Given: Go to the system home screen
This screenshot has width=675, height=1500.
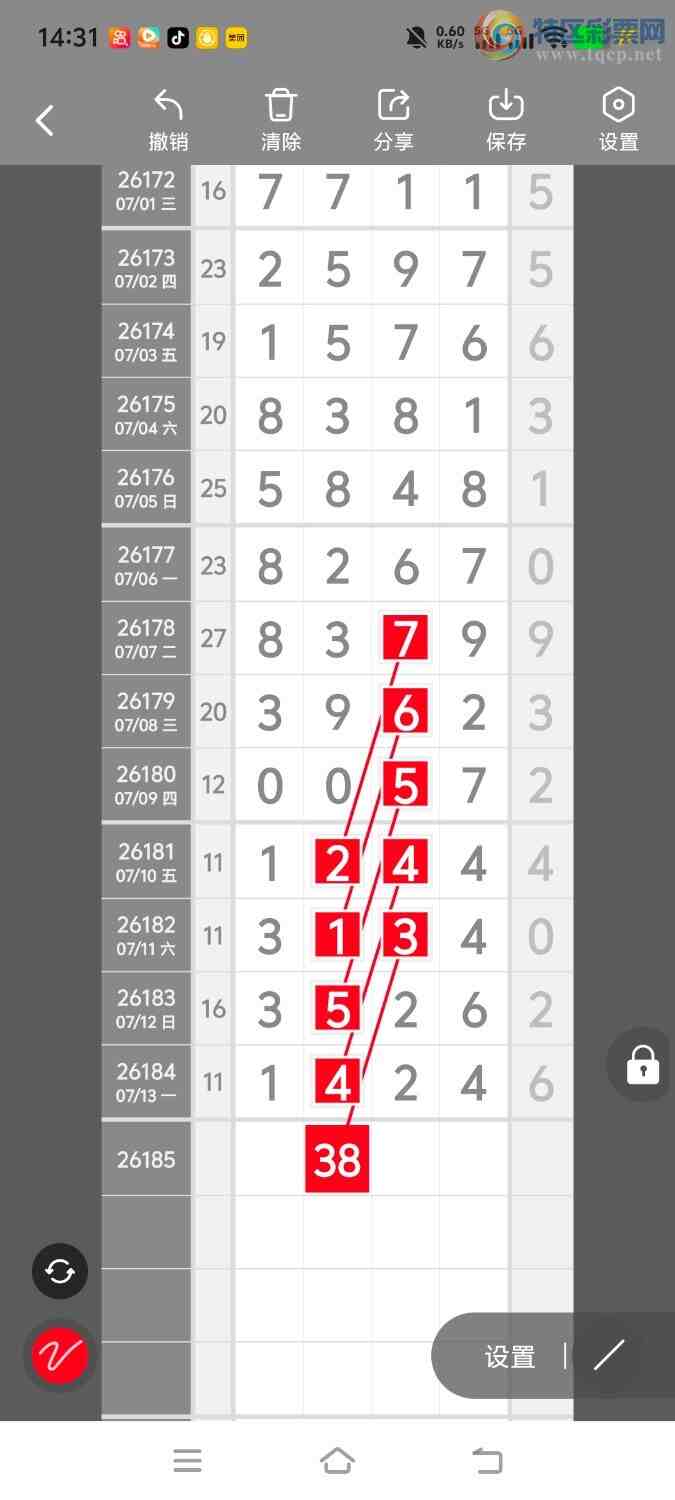Looking at the screenshot, I should (x=337, y=1461).
